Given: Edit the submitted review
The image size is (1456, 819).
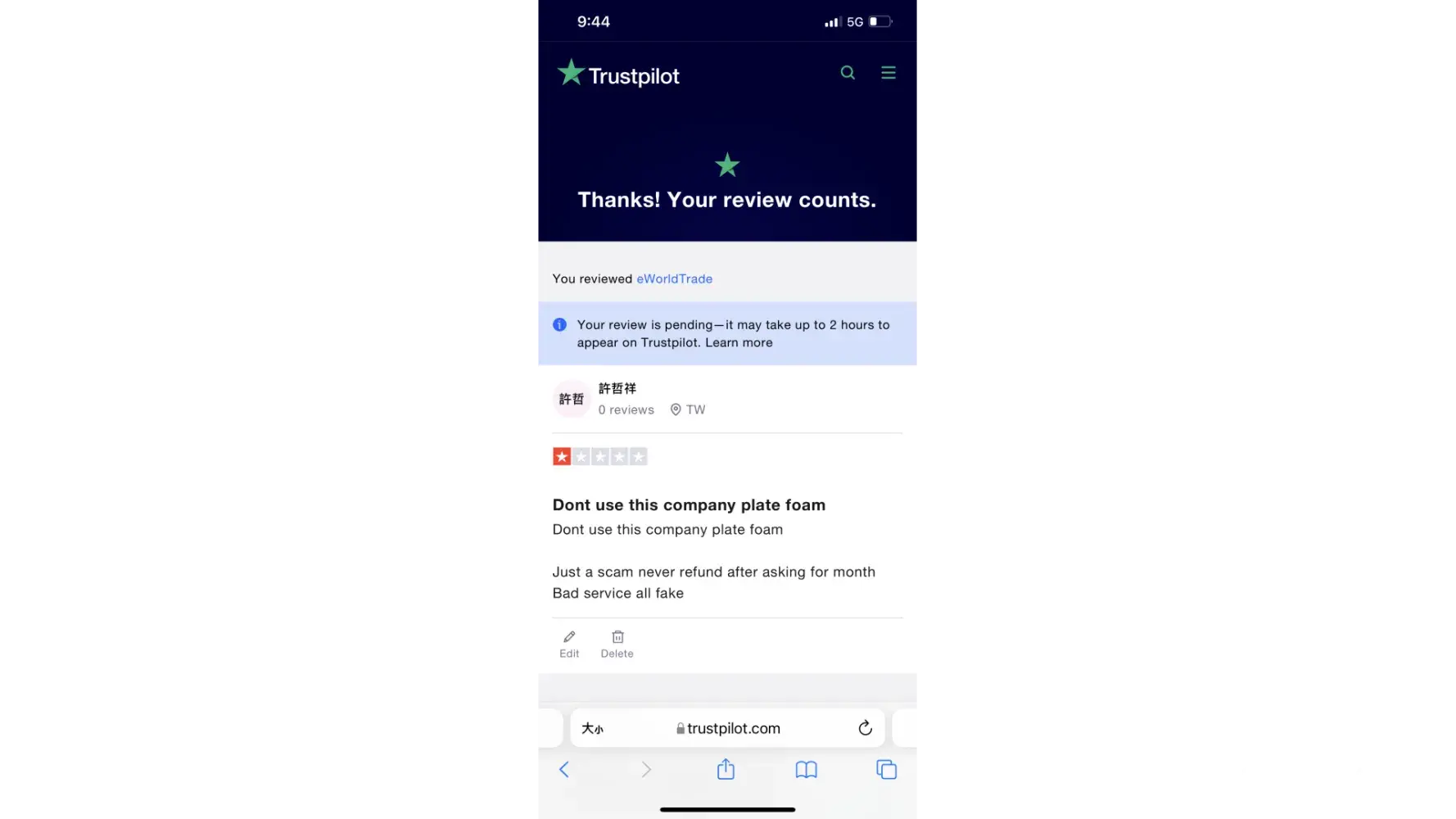Looking at the screenshot, I should pyautogui.click(x=569, y=644).
